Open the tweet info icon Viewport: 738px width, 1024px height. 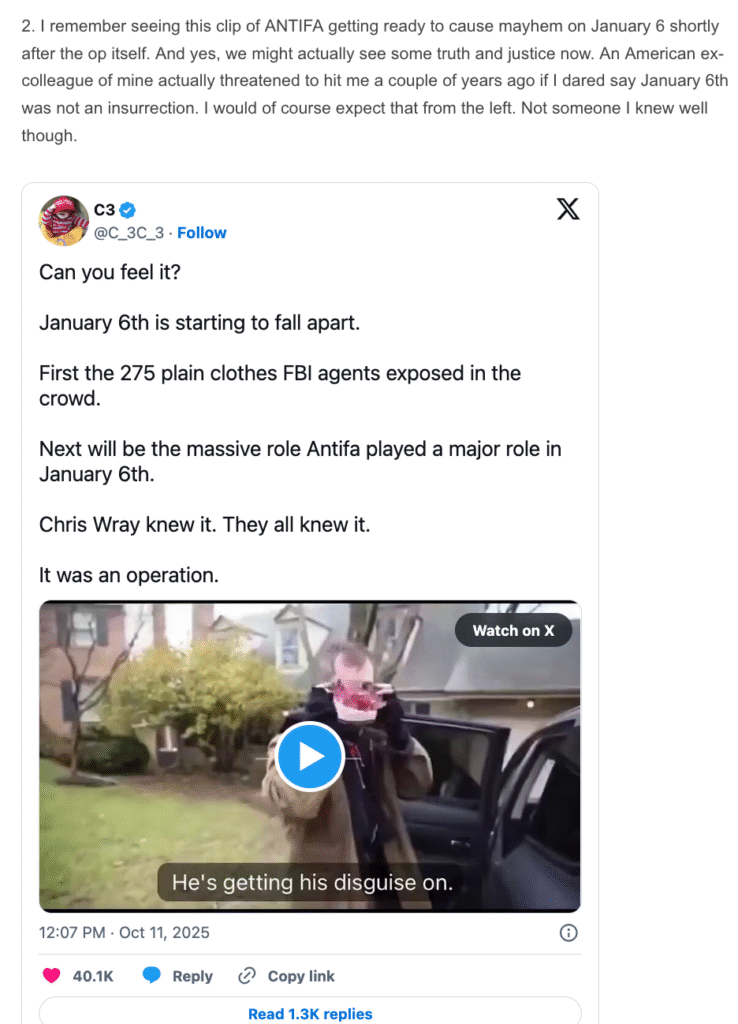coord(567,932)
